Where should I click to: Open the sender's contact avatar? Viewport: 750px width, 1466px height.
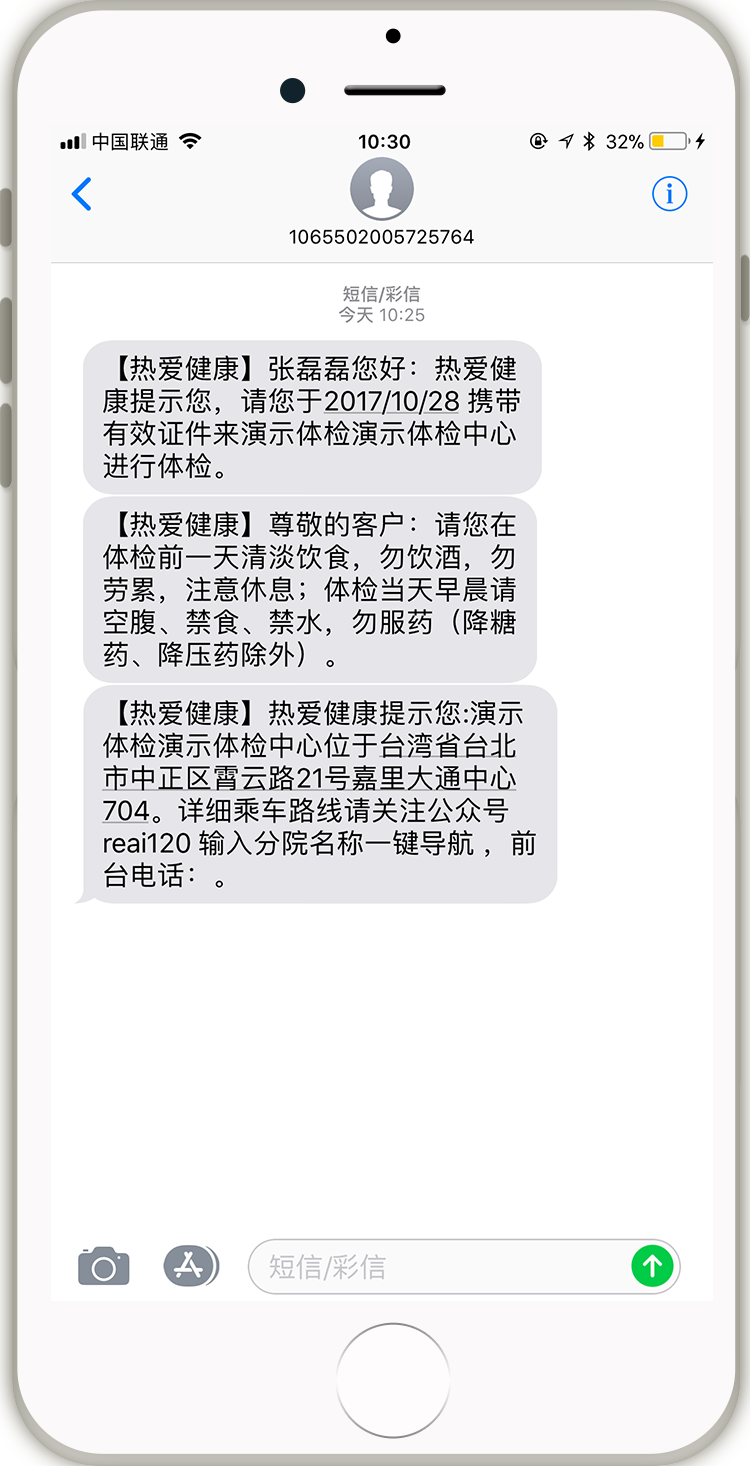coord(381,189)
